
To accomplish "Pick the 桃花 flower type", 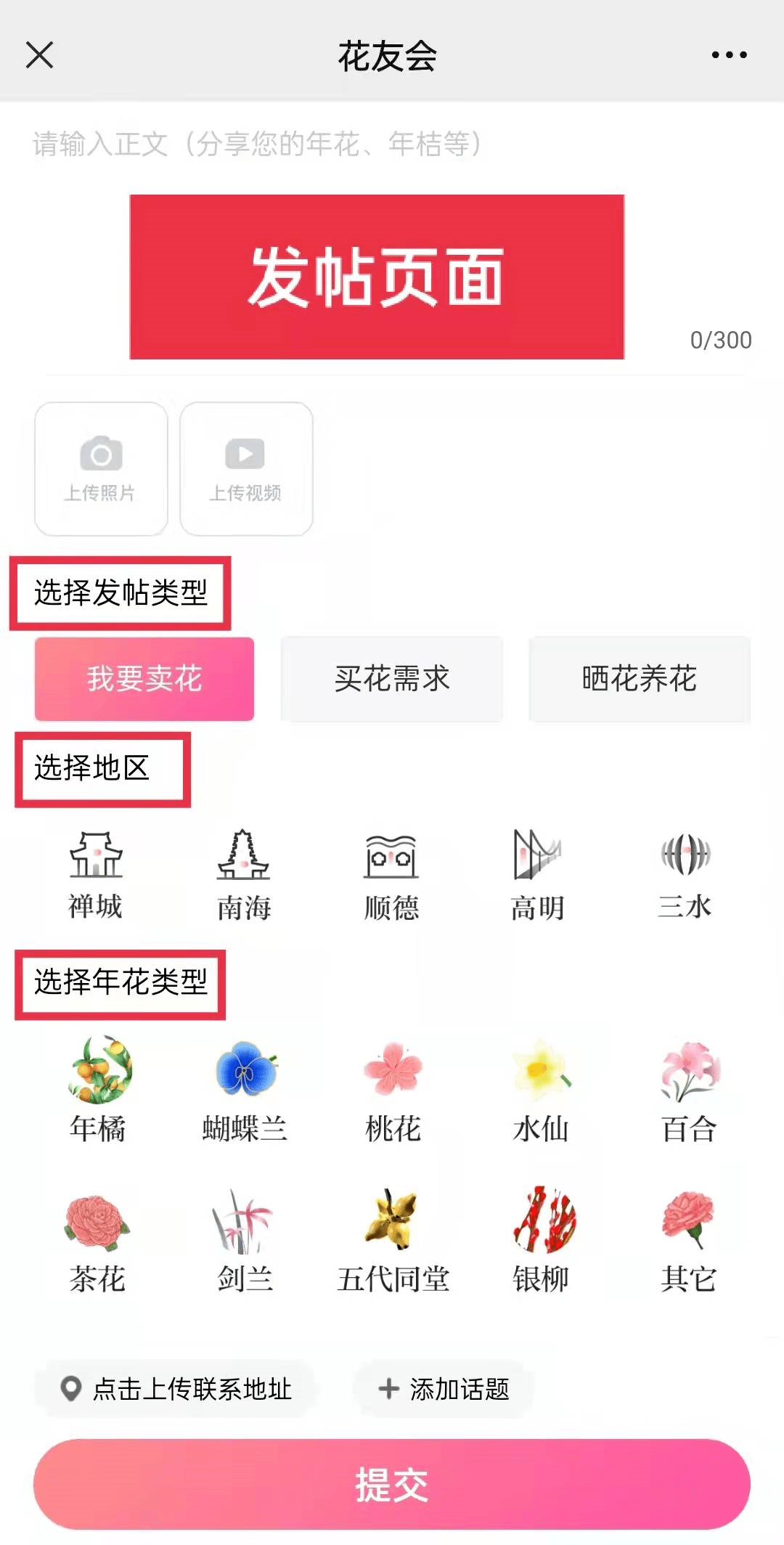I will click(393, 1089).
